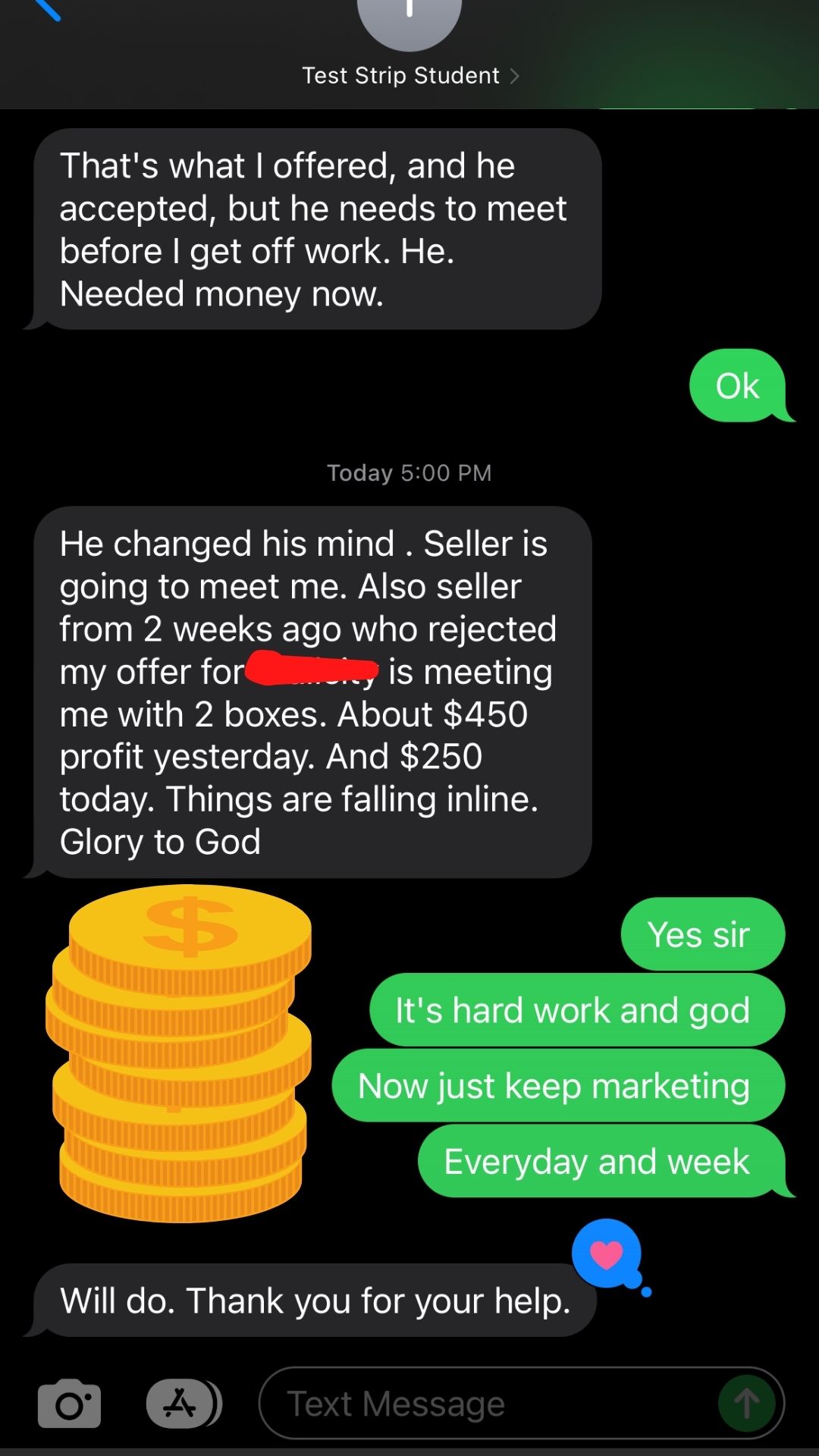
Task: Open the iMessage apps drawer
Action: (x=182, y=1404)
